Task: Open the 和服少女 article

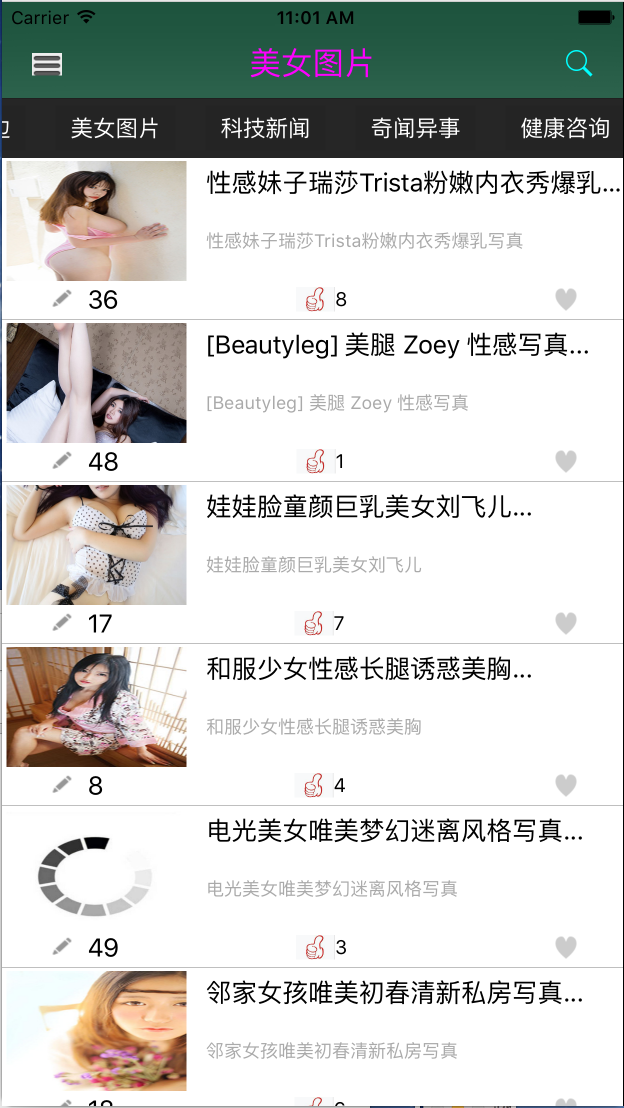Action: point(369,670)
